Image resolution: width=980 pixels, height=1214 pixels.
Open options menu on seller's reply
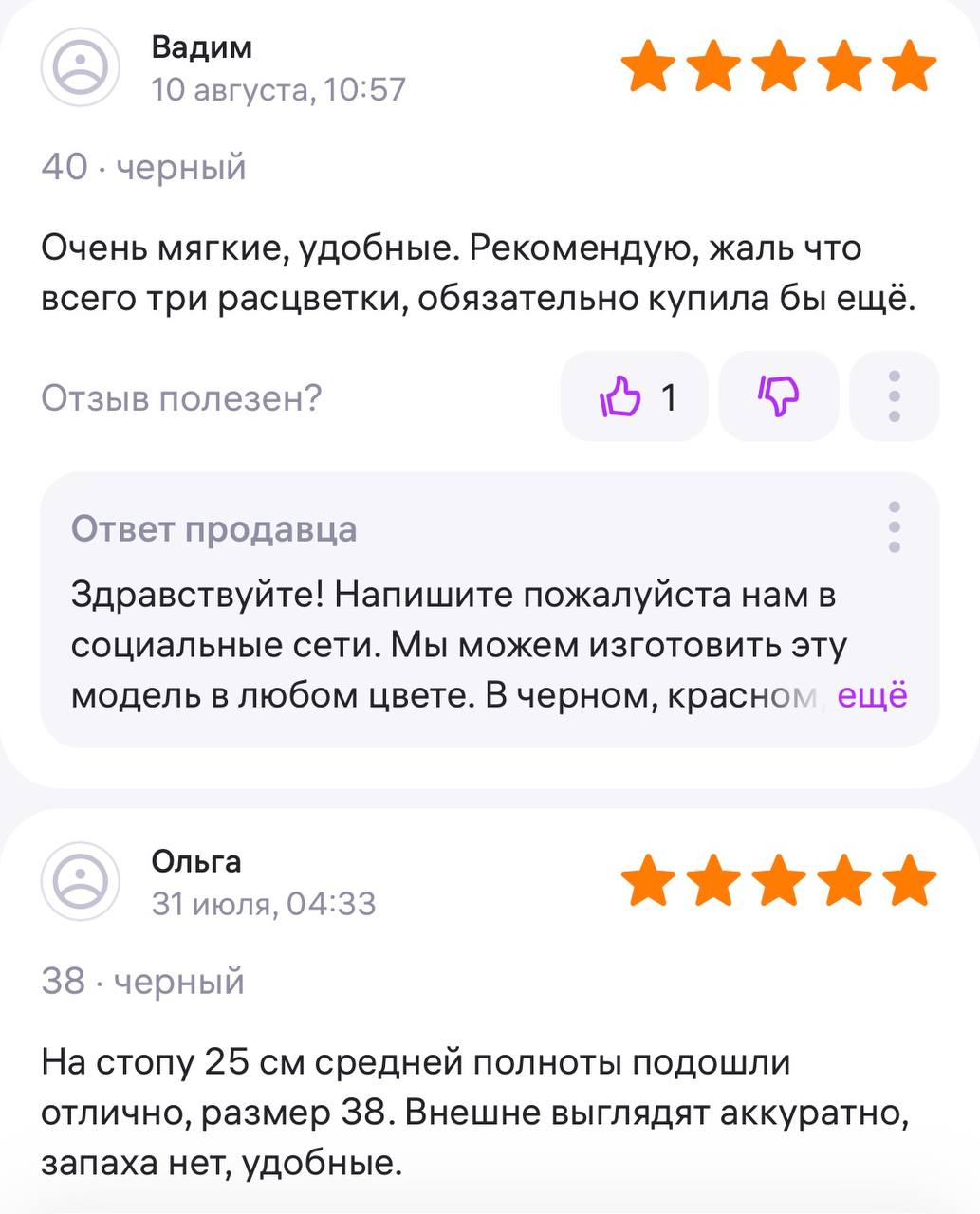tap(894, 527)
